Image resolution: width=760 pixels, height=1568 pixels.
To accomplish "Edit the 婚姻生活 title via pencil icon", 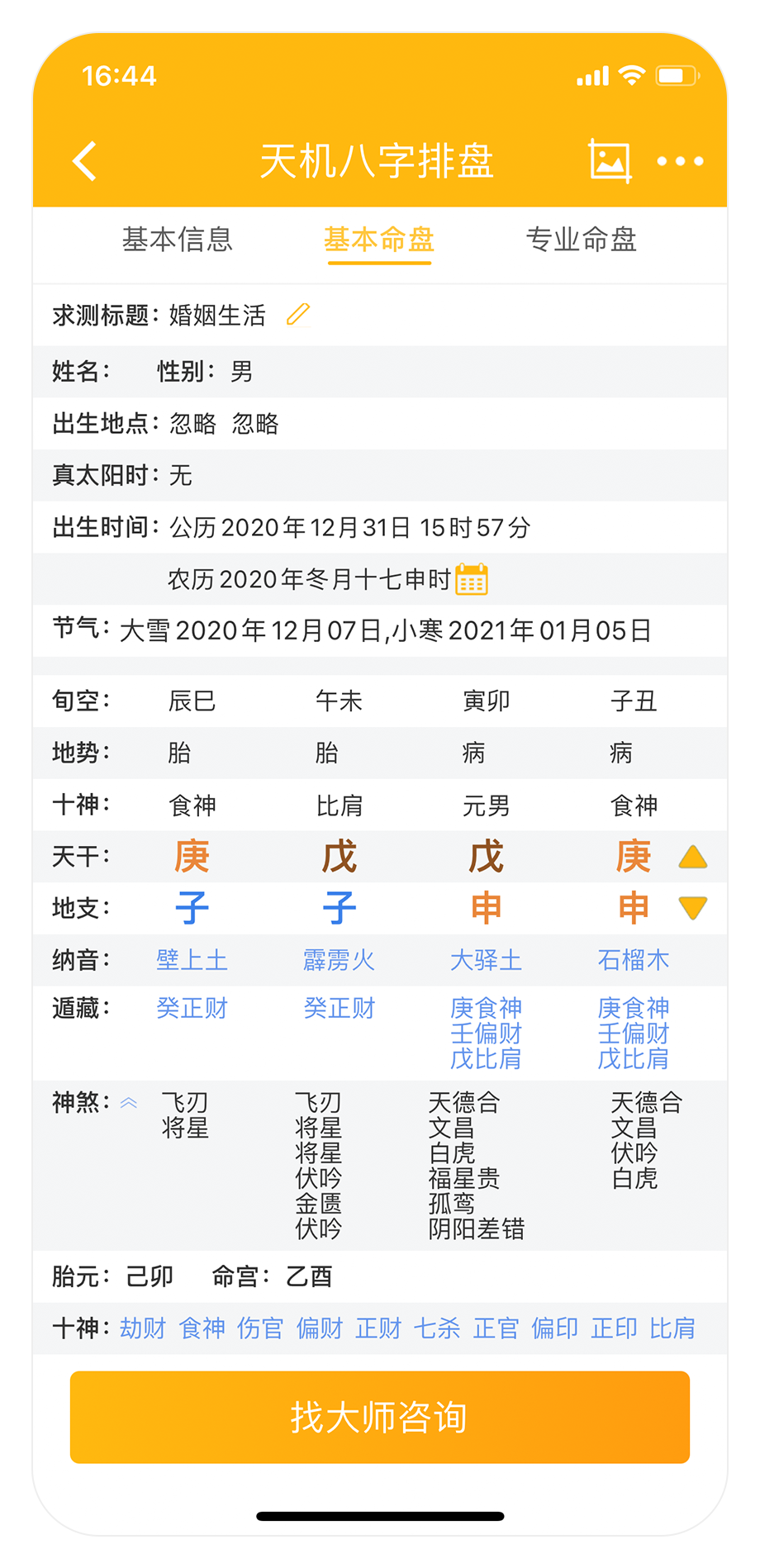I will [x=298, y=314].
